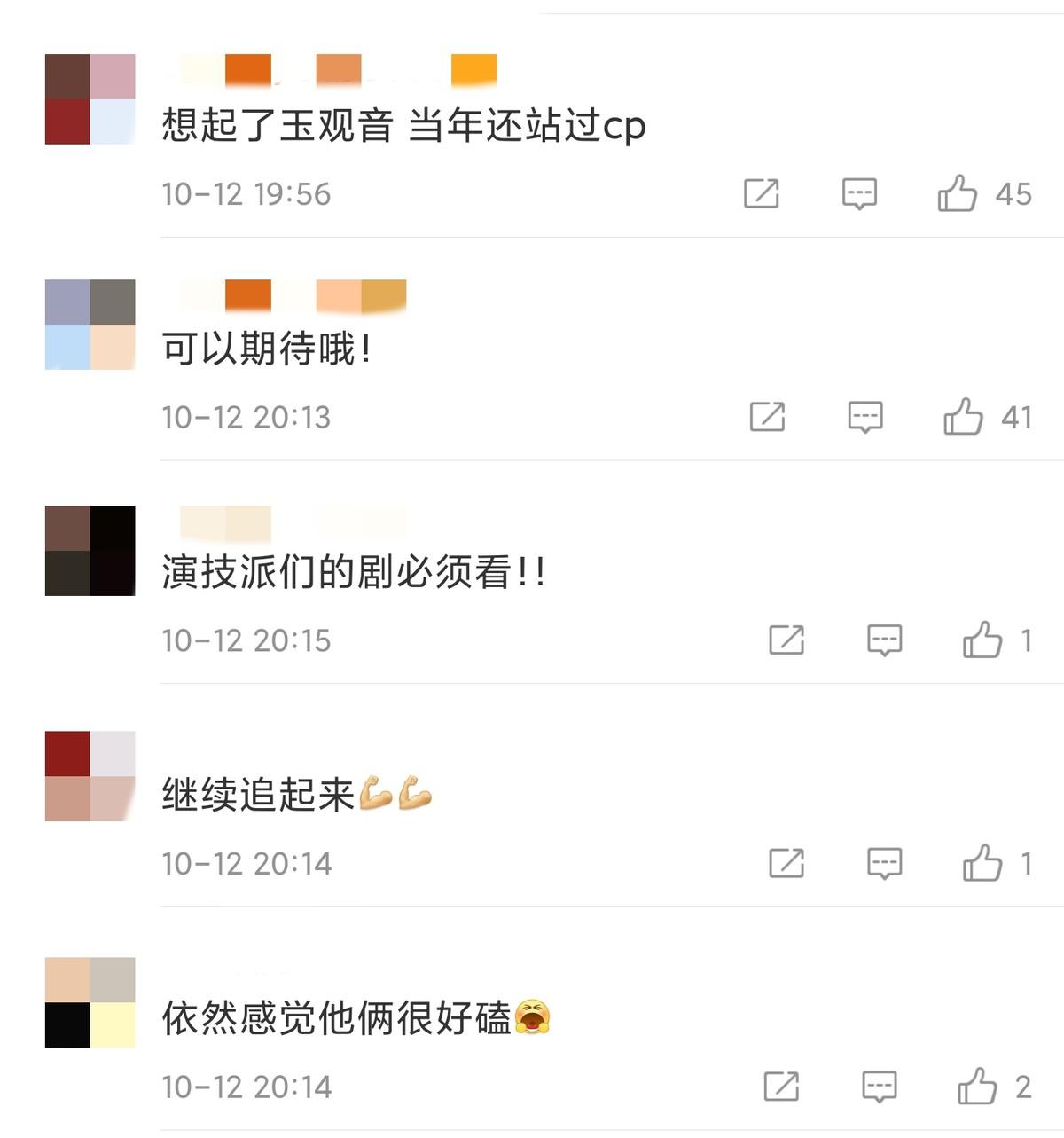1064x1138 pixels.
Task: Reply to the comment '可以期待哦!'
Action: click(865, 417)
